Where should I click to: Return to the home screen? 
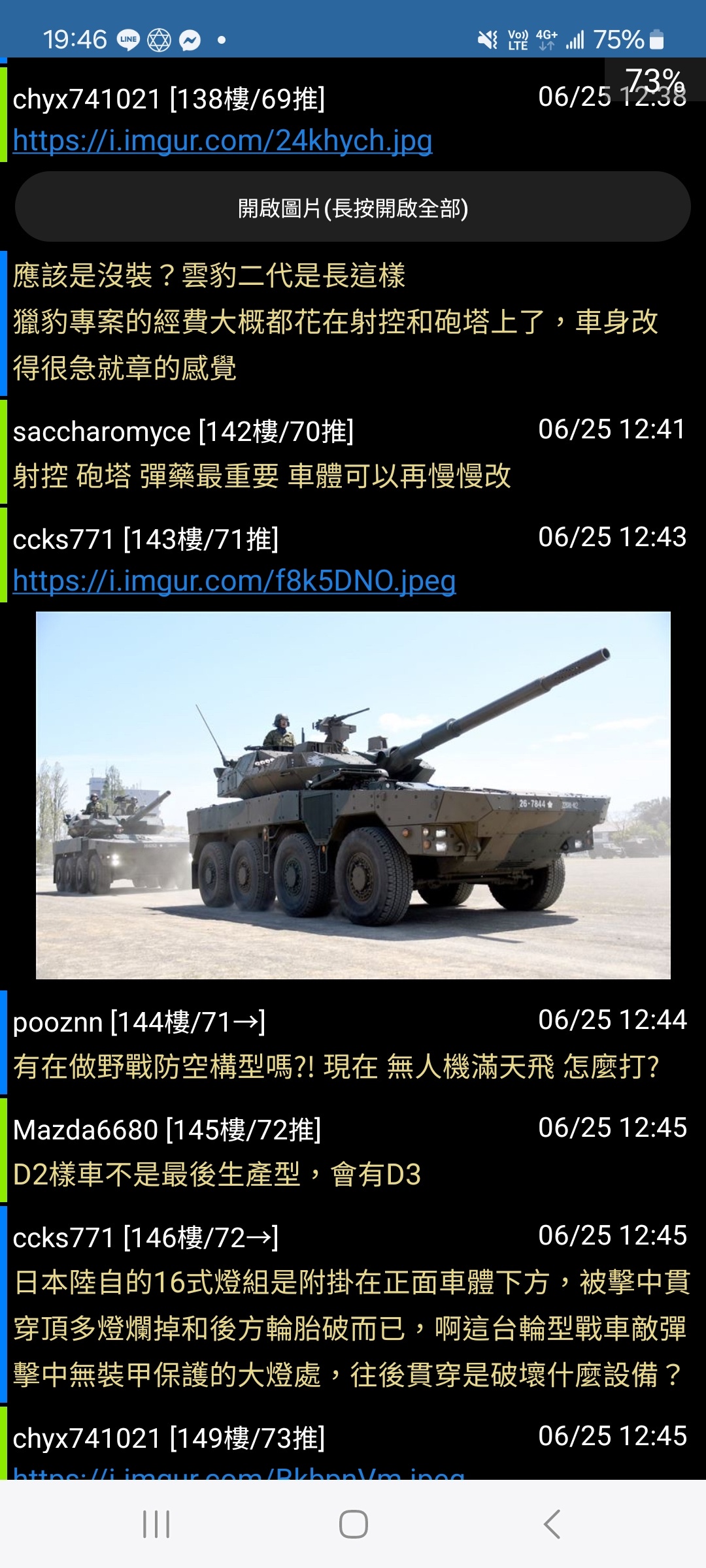[353, 1524]
